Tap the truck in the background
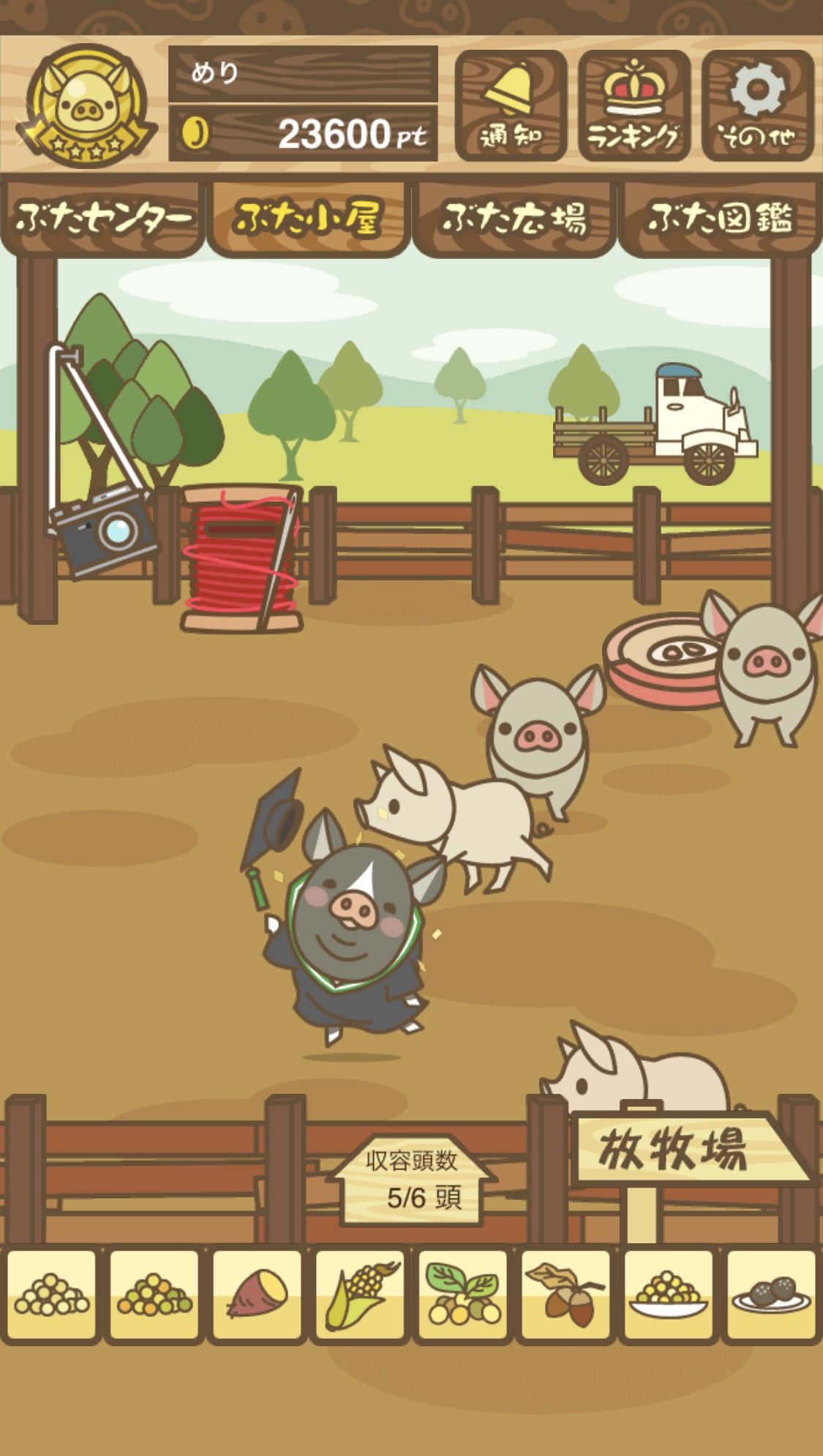The width and height of the screenshot is (823, 1456). click(655, 424)
